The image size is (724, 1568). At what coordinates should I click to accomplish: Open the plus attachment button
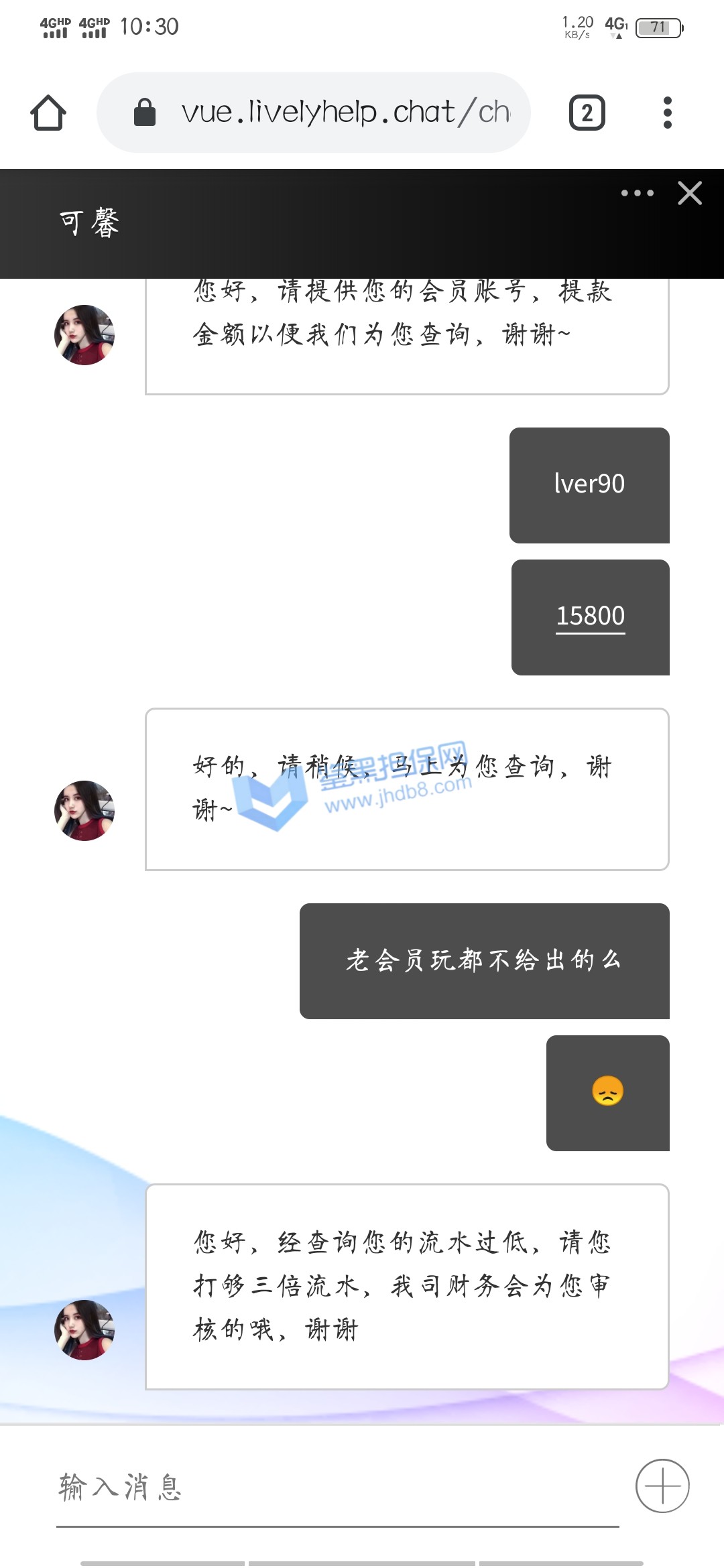pos(662,1486)
